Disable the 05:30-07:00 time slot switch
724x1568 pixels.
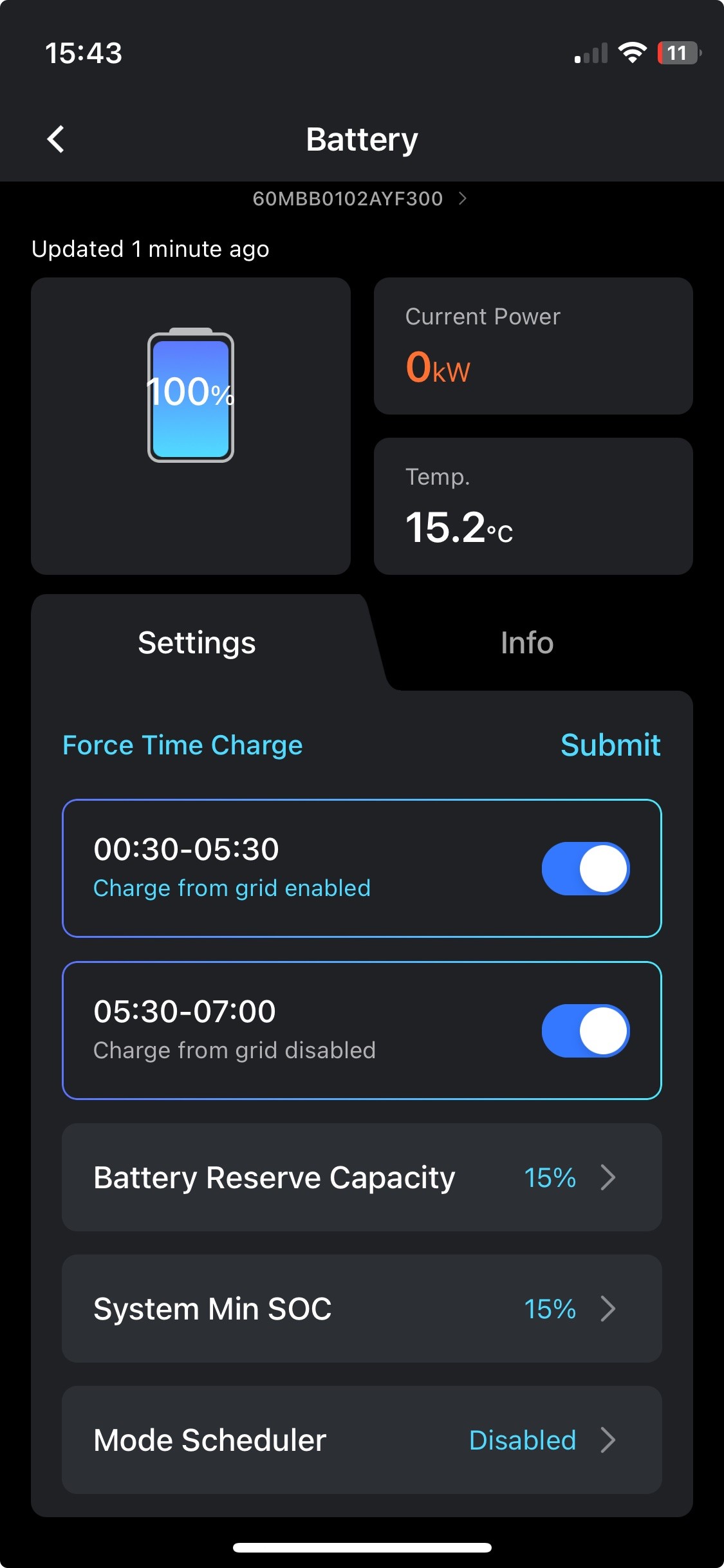pyautogui.click(x=585, y=1031)
